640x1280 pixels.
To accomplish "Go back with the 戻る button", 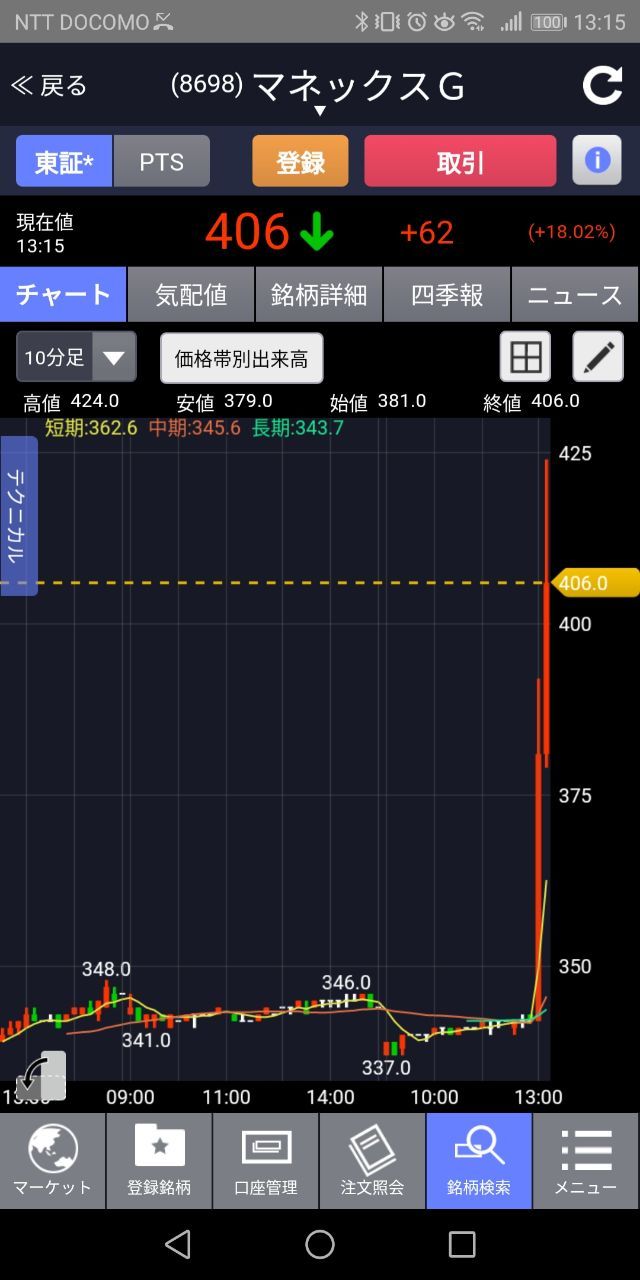I will coord(49,86).
